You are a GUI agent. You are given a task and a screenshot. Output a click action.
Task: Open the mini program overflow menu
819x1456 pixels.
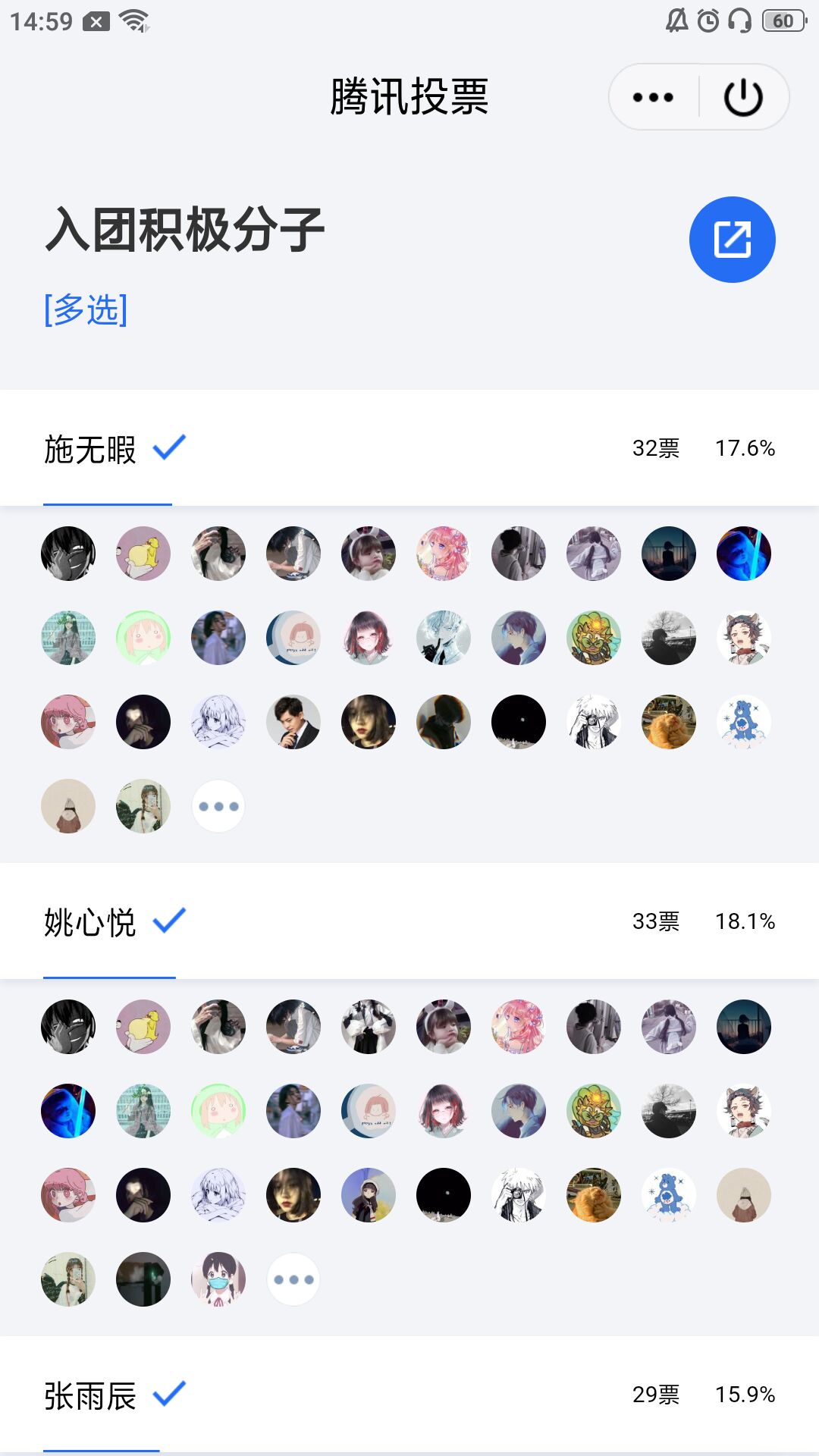click(x=653, y=97)
